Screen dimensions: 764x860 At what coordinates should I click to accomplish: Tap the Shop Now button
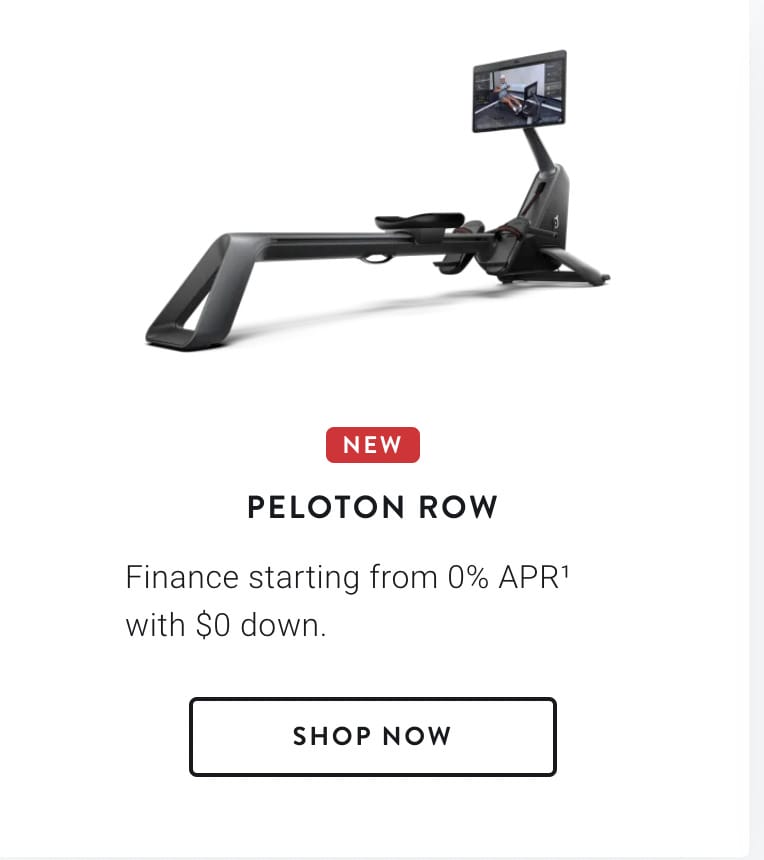point(372,737)
